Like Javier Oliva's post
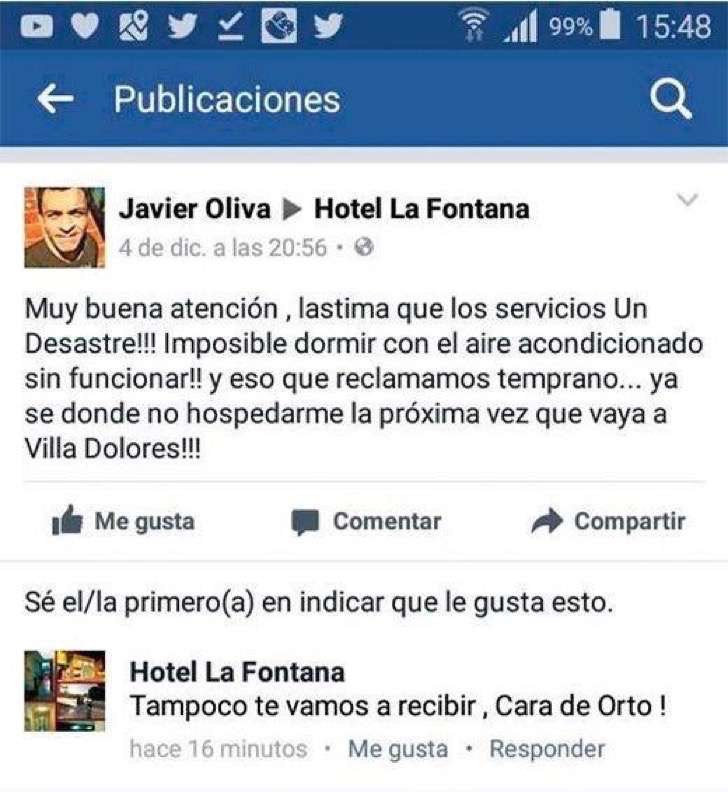 pyautogui.click(x=124, y=521)
